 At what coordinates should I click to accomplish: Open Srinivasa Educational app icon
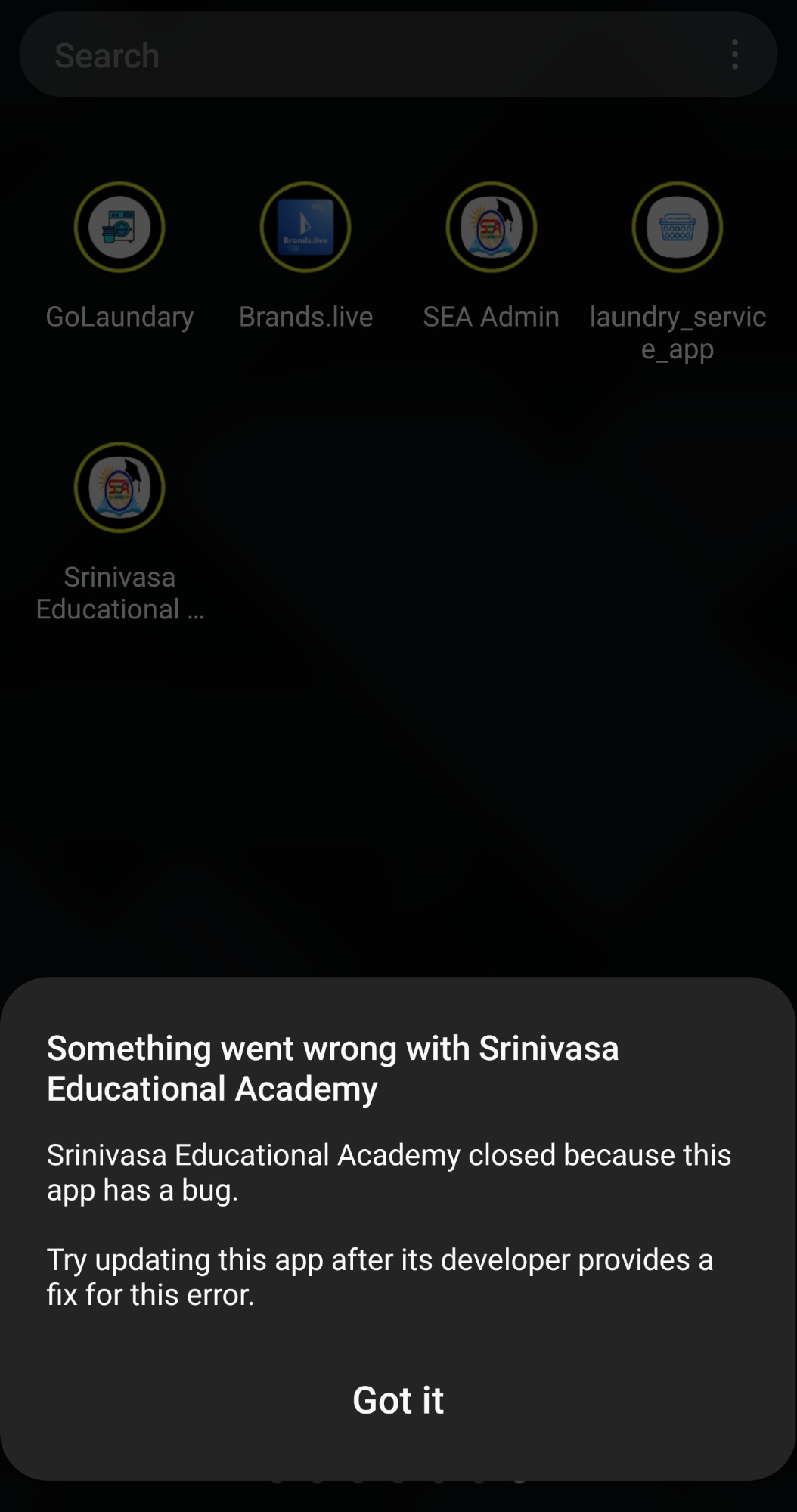(119, 488)
